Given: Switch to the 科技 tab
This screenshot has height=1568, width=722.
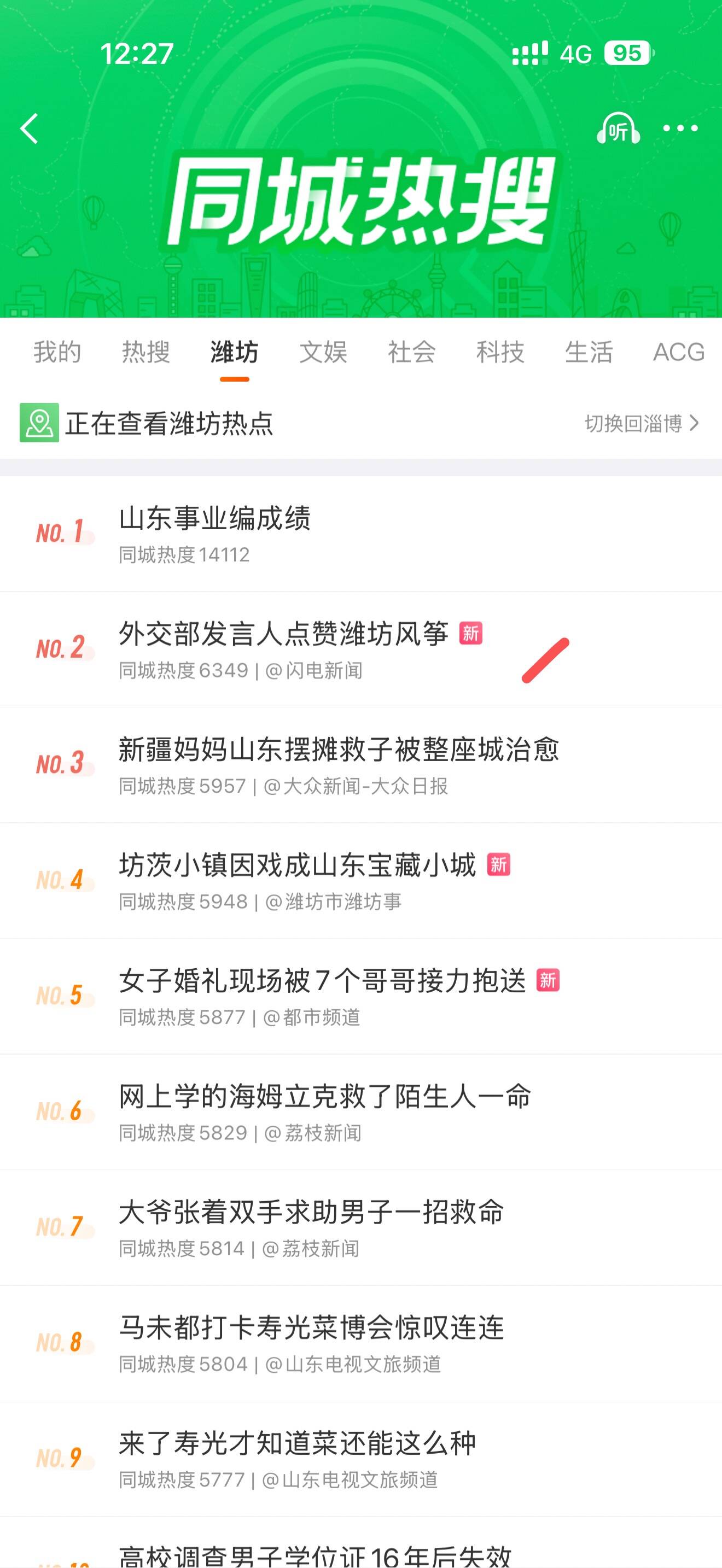Looking at the screenshot, I should [500, 353].
